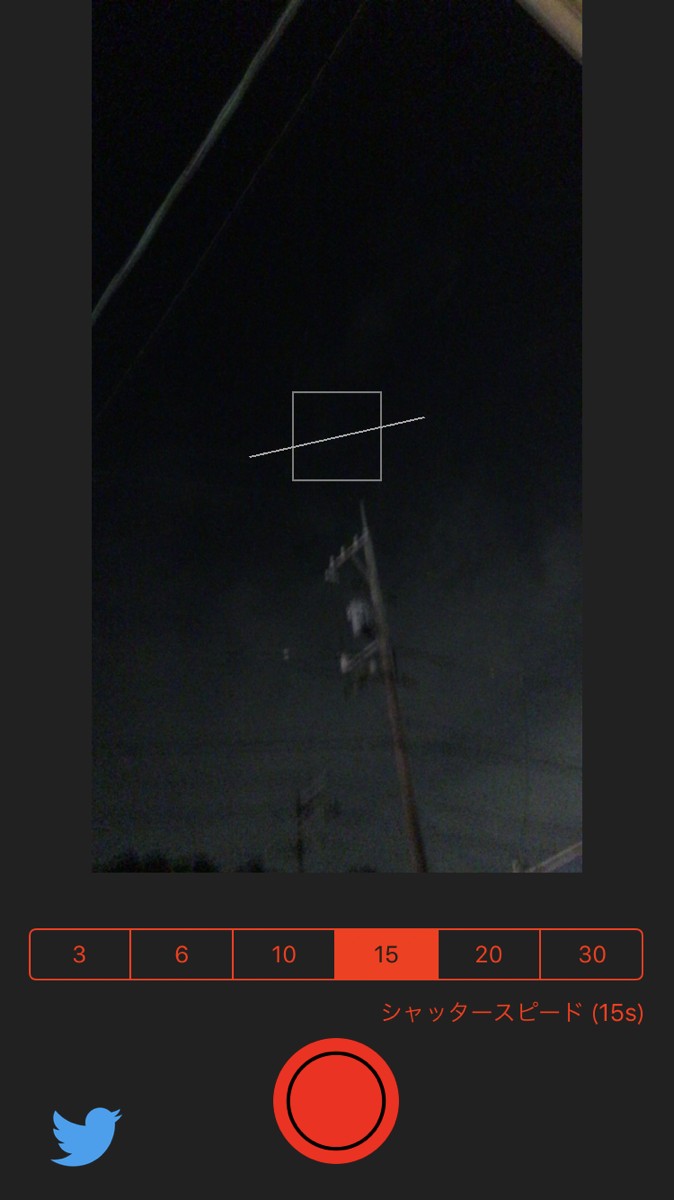Select the 6 second shutter speed
The image size is (674, 1200).
(x=182, y=954)
